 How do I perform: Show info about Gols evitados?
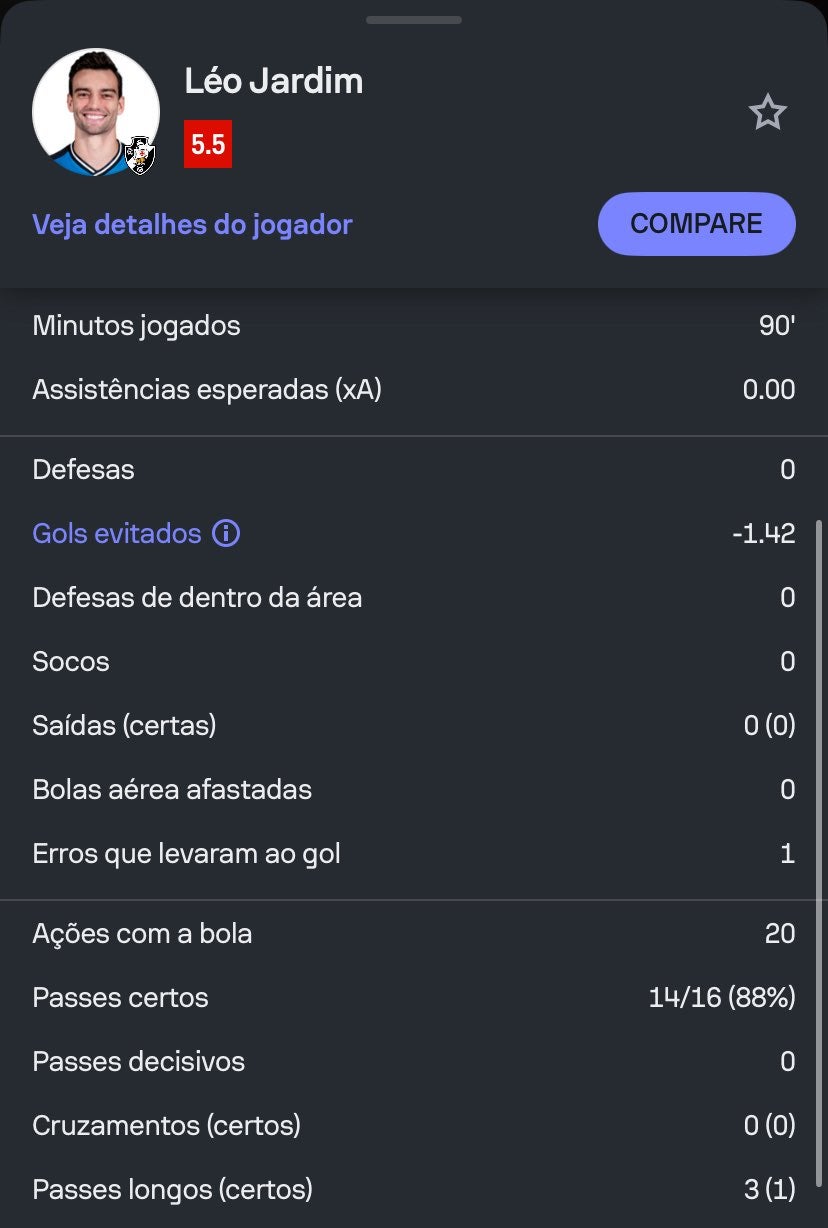[226, 534]
